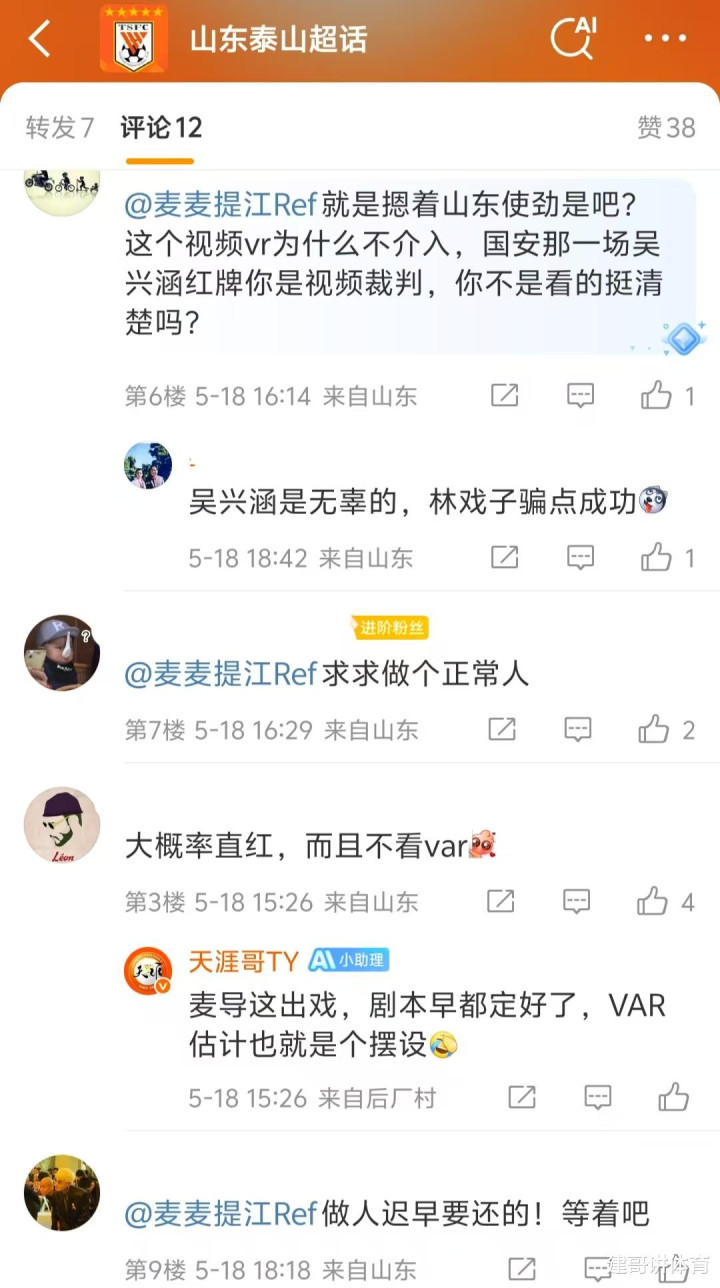This screenshot has height=1288, width=720.
Task: Open the three-dot overflow menu
Action: click(x=665, y=39)
